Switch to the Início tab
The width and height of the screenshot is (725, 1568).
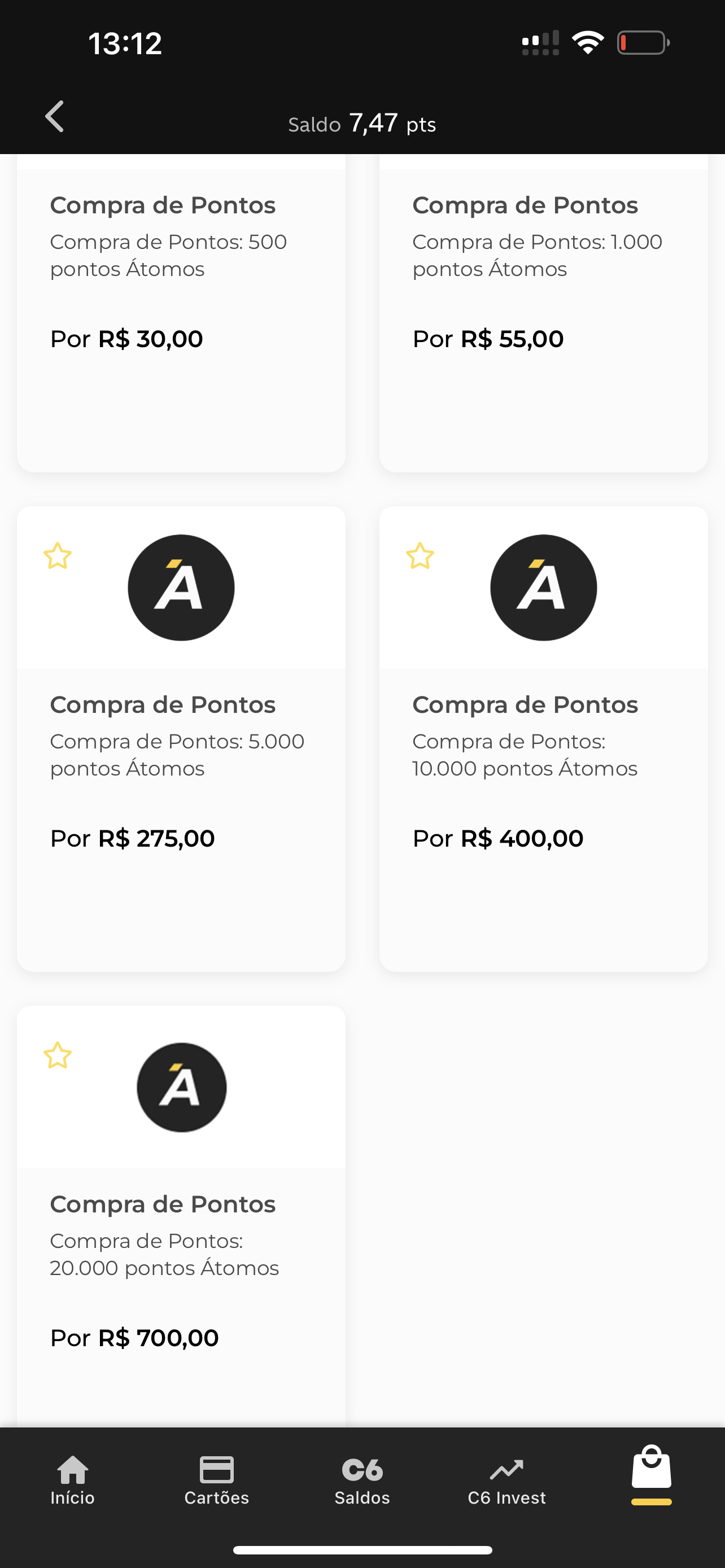tap(72, 1481)
